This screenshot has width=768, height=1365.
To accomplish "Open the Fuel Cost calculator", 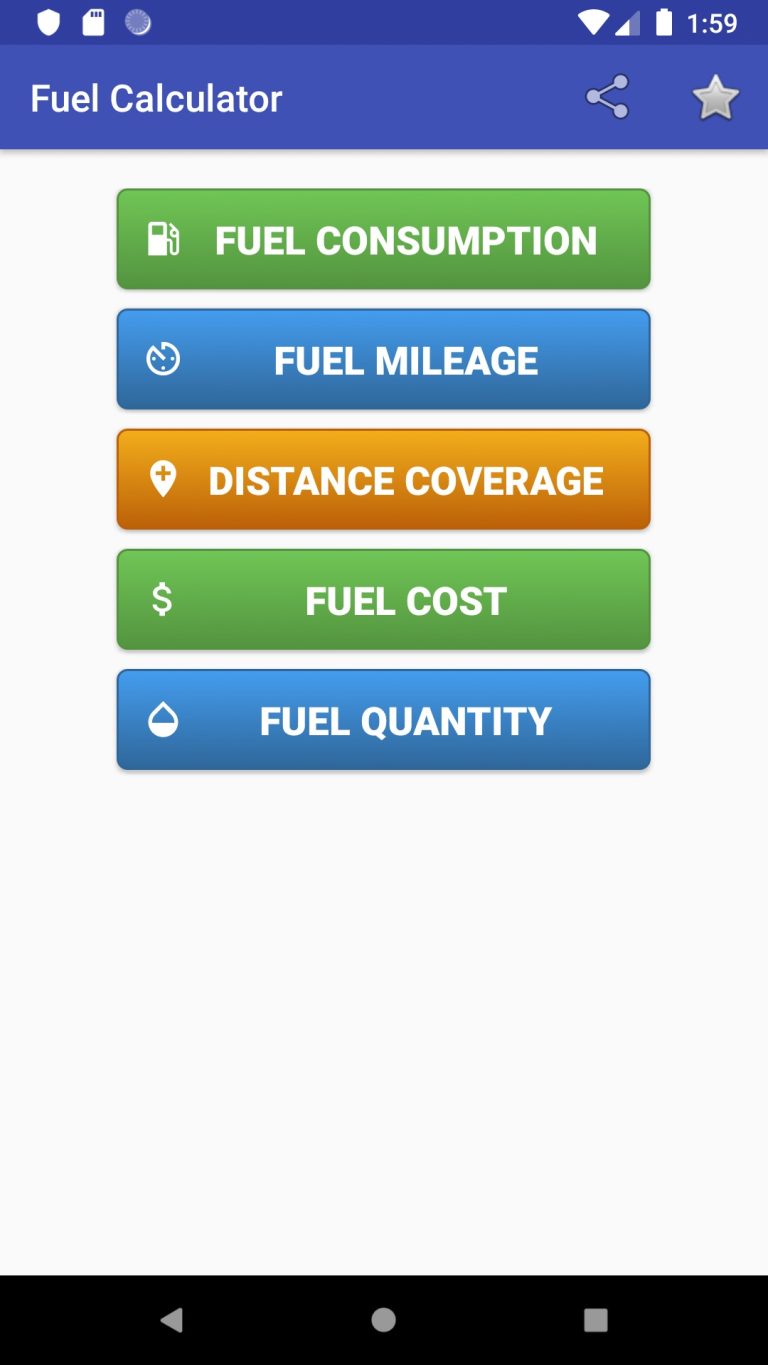I will coord(384,599).
